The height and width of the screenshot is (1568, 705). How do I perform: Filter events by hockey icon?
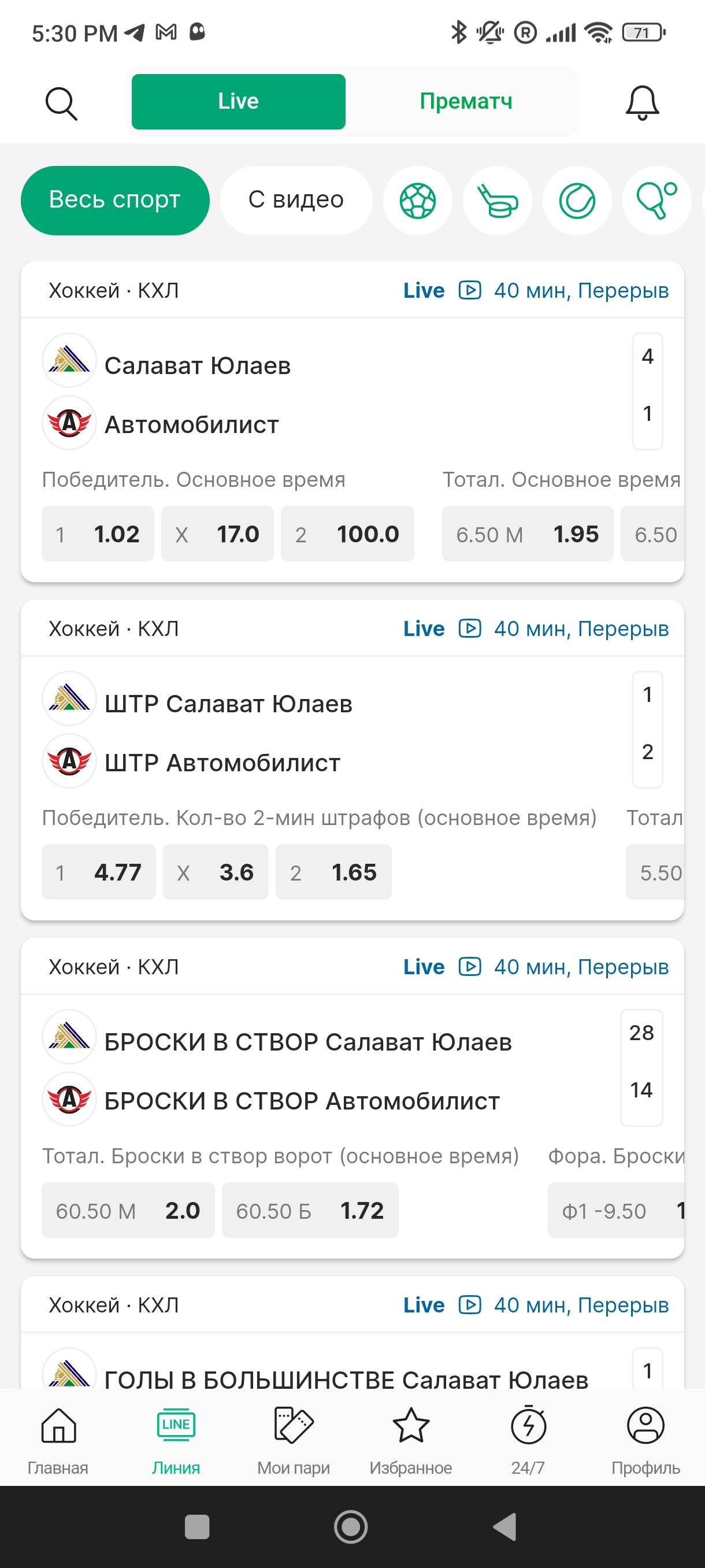(497, 201)
